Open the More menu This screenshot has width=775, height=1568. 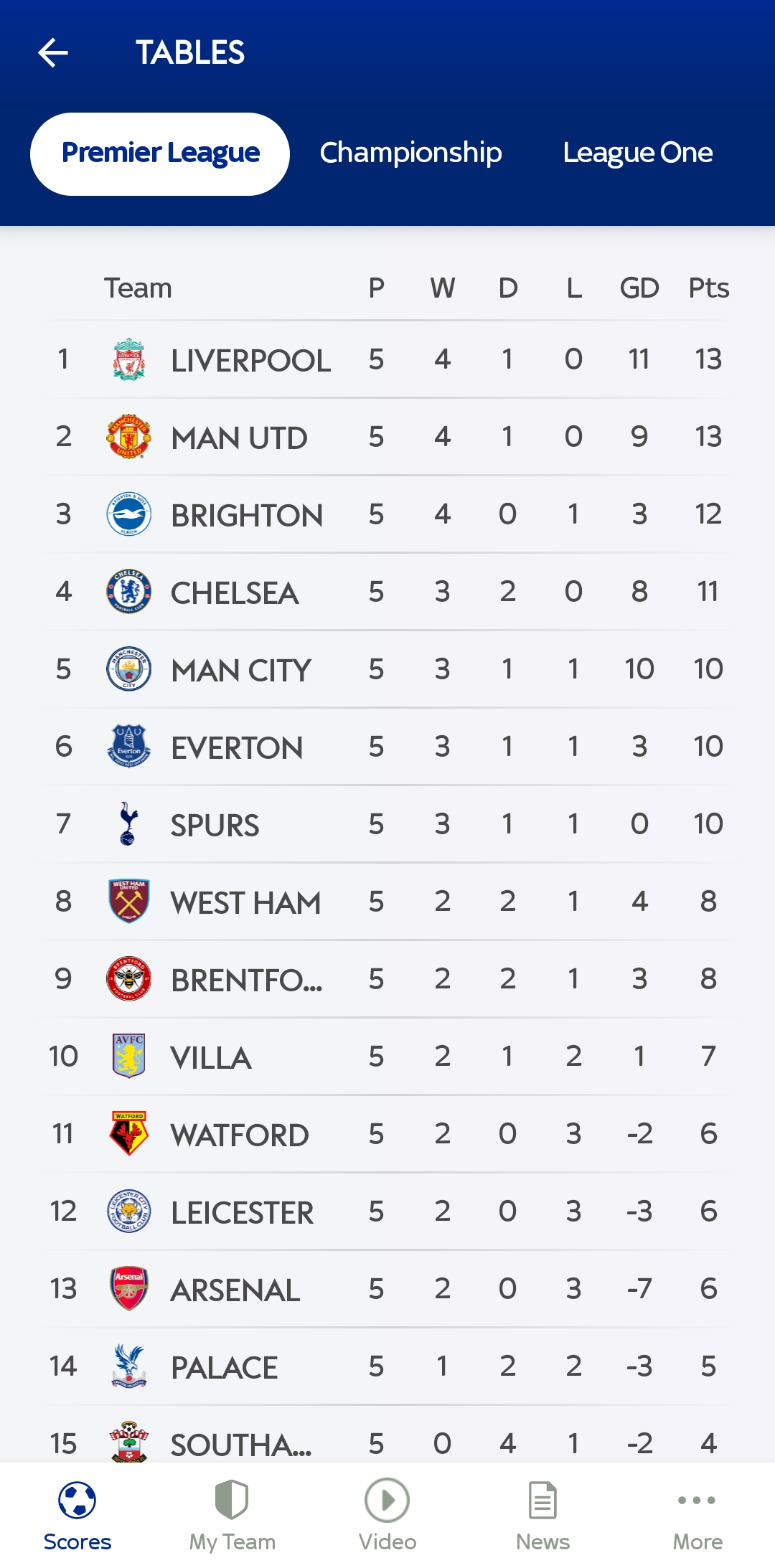[697, 1515]
